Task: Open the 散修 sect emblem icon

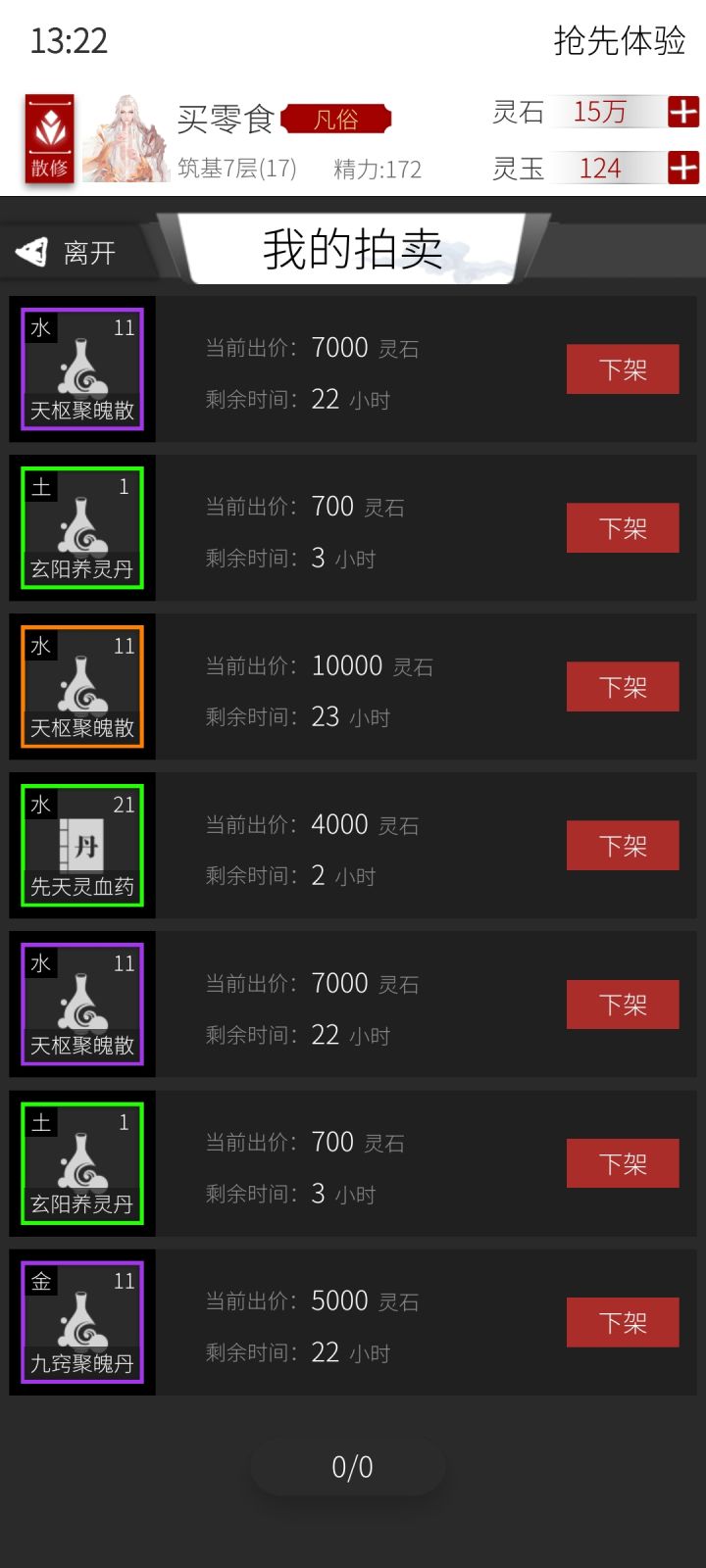Action: [49, 137]
